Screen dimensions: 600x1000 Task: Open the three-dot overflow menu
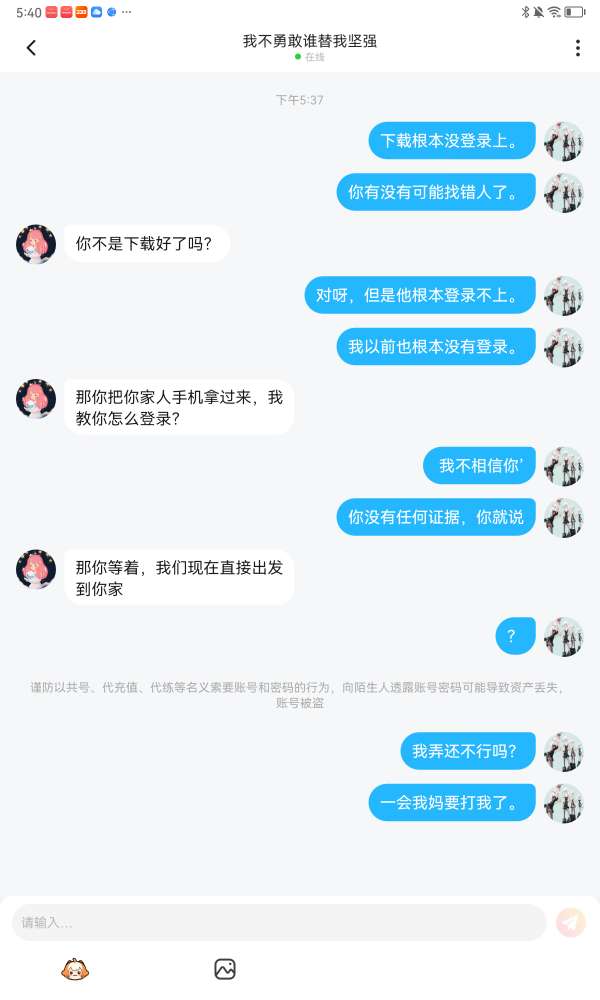[577, 48]
